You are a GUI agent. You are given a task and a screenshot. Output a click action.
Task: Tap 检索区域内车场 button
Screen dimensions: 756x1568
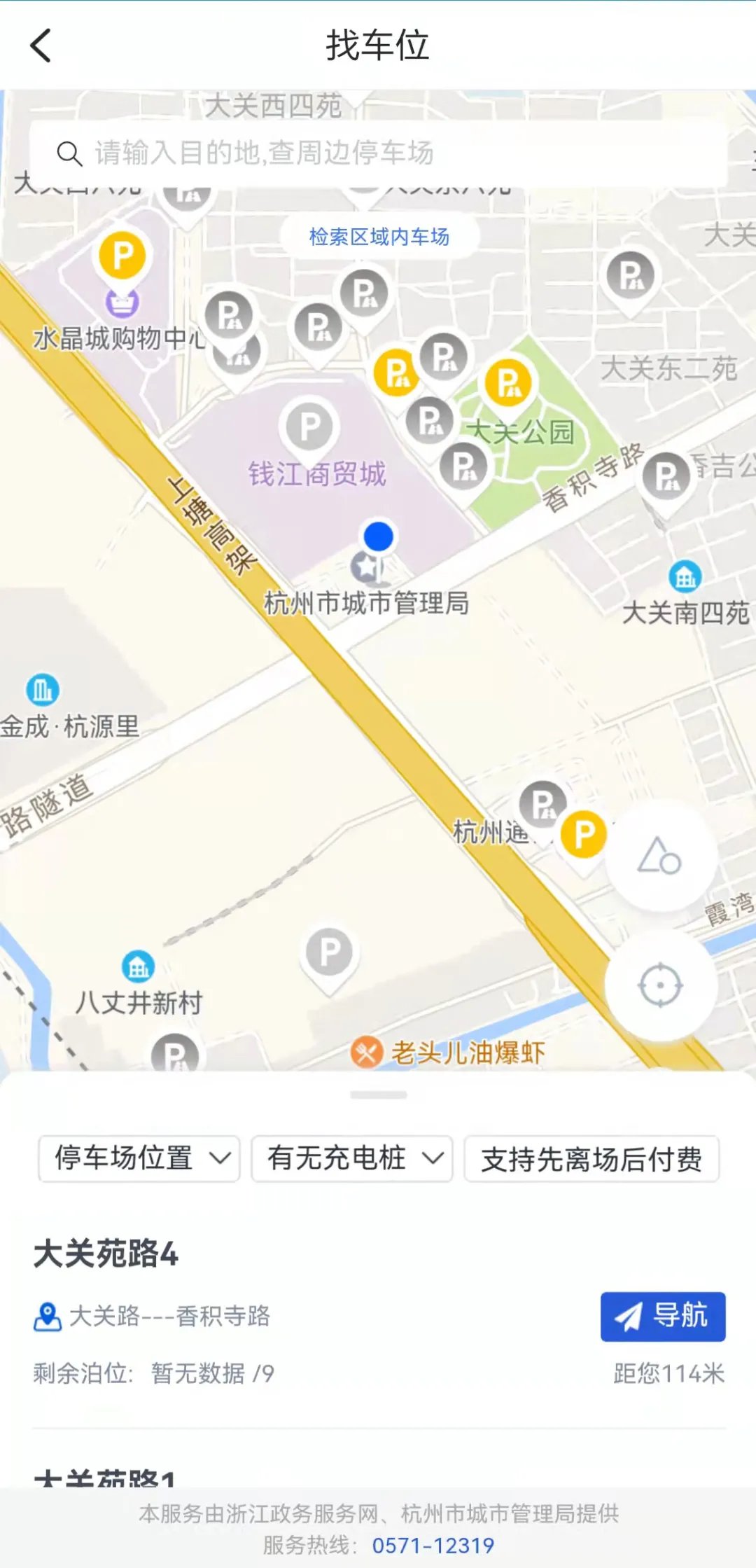[x=379, y=237]
